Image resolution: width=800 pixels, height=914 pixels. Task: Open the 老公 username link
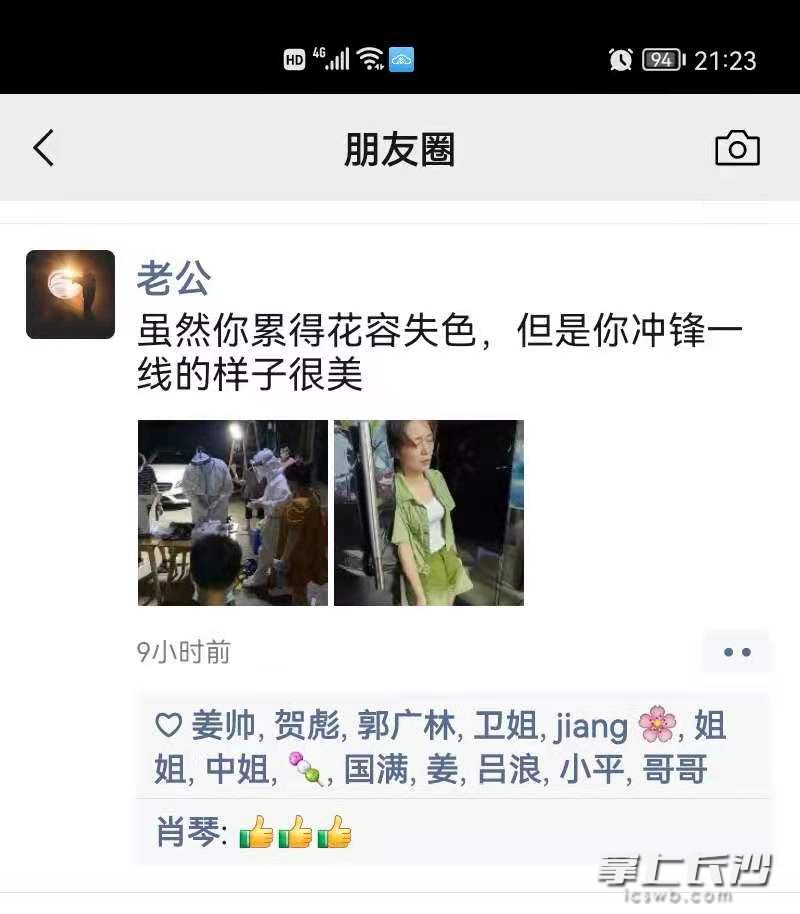point(173,279)
